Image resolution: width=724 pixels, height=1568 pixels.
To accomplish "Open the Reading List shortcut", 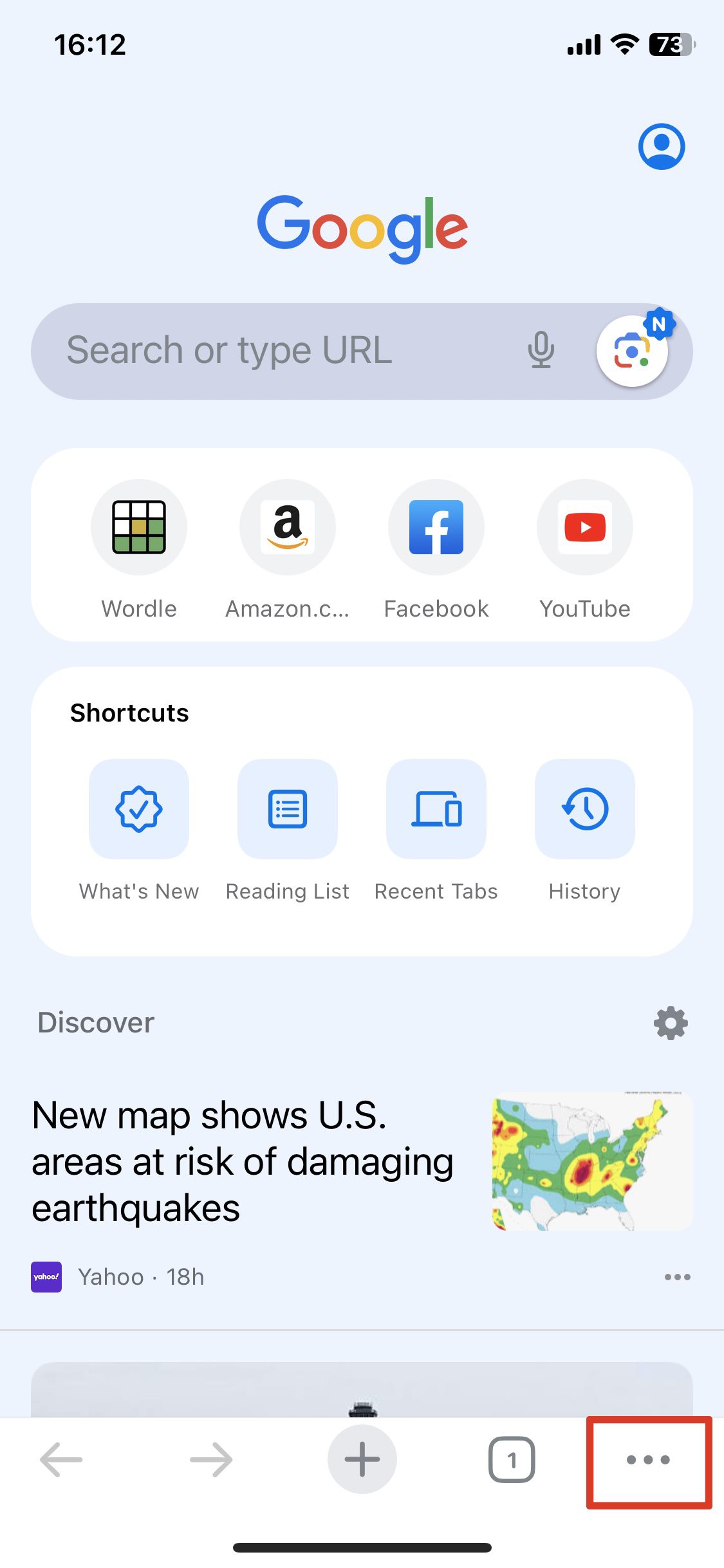I will pyautogui.click(x=288, y=809).
